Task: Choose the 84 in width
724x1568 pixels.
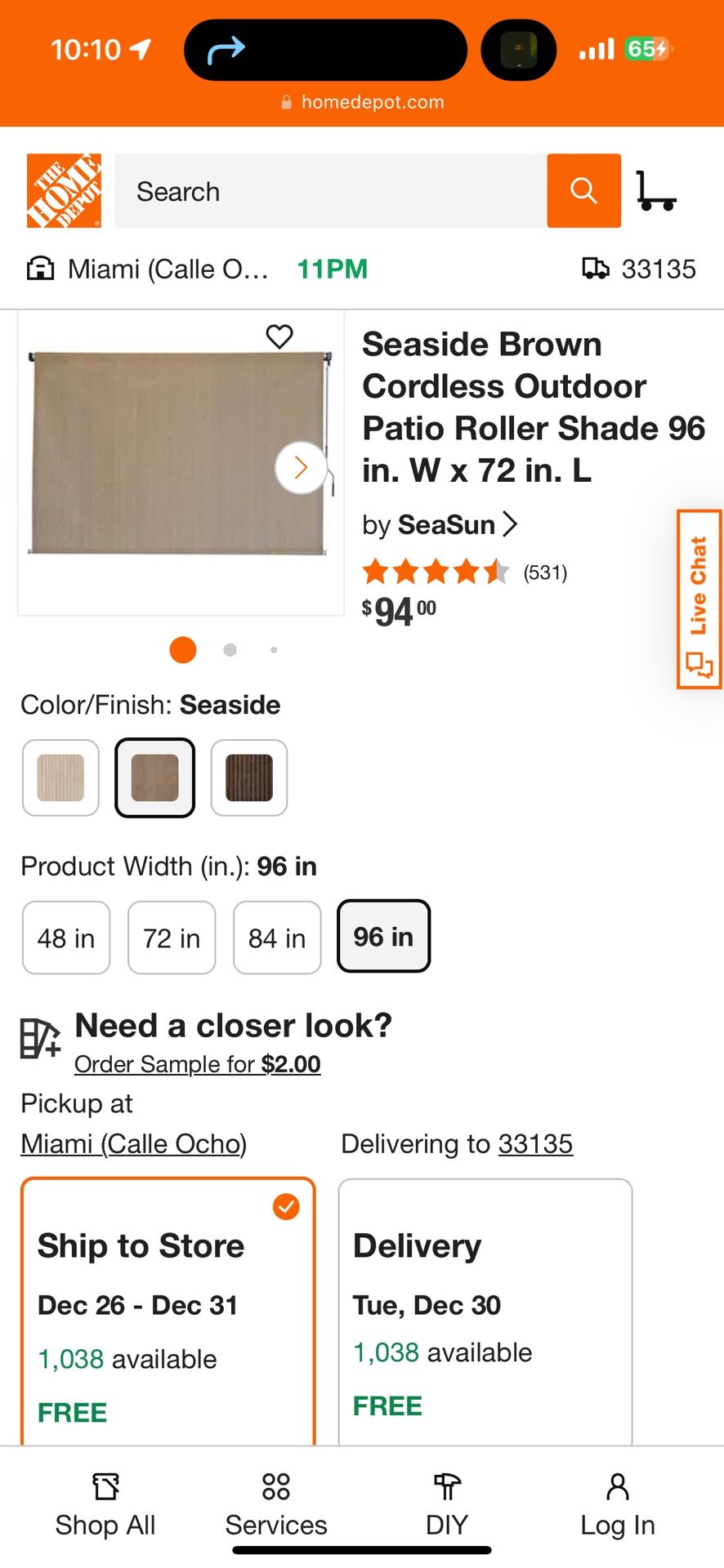Action: click(x=277, y=938)
